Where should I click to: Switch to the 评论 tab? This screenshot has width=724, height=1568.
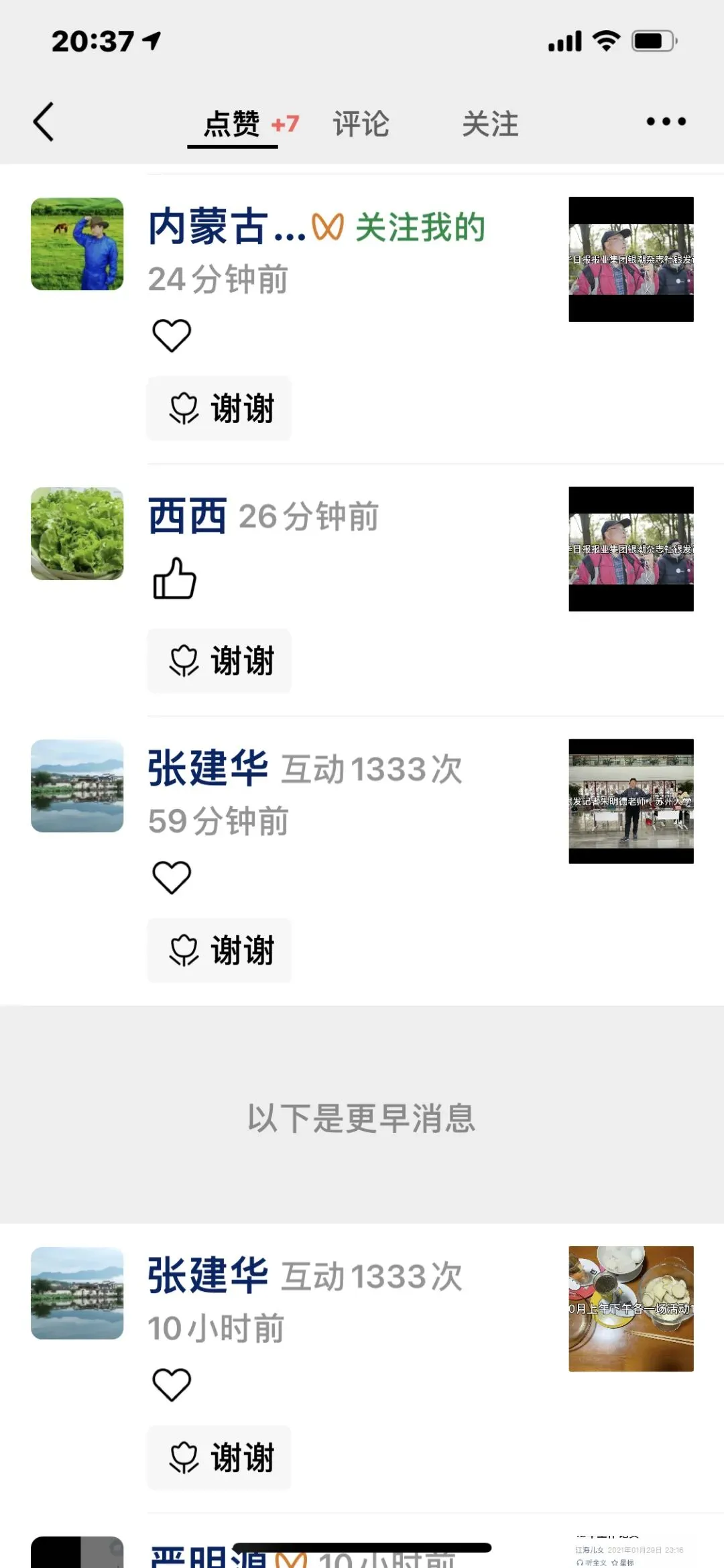point(361,124)
